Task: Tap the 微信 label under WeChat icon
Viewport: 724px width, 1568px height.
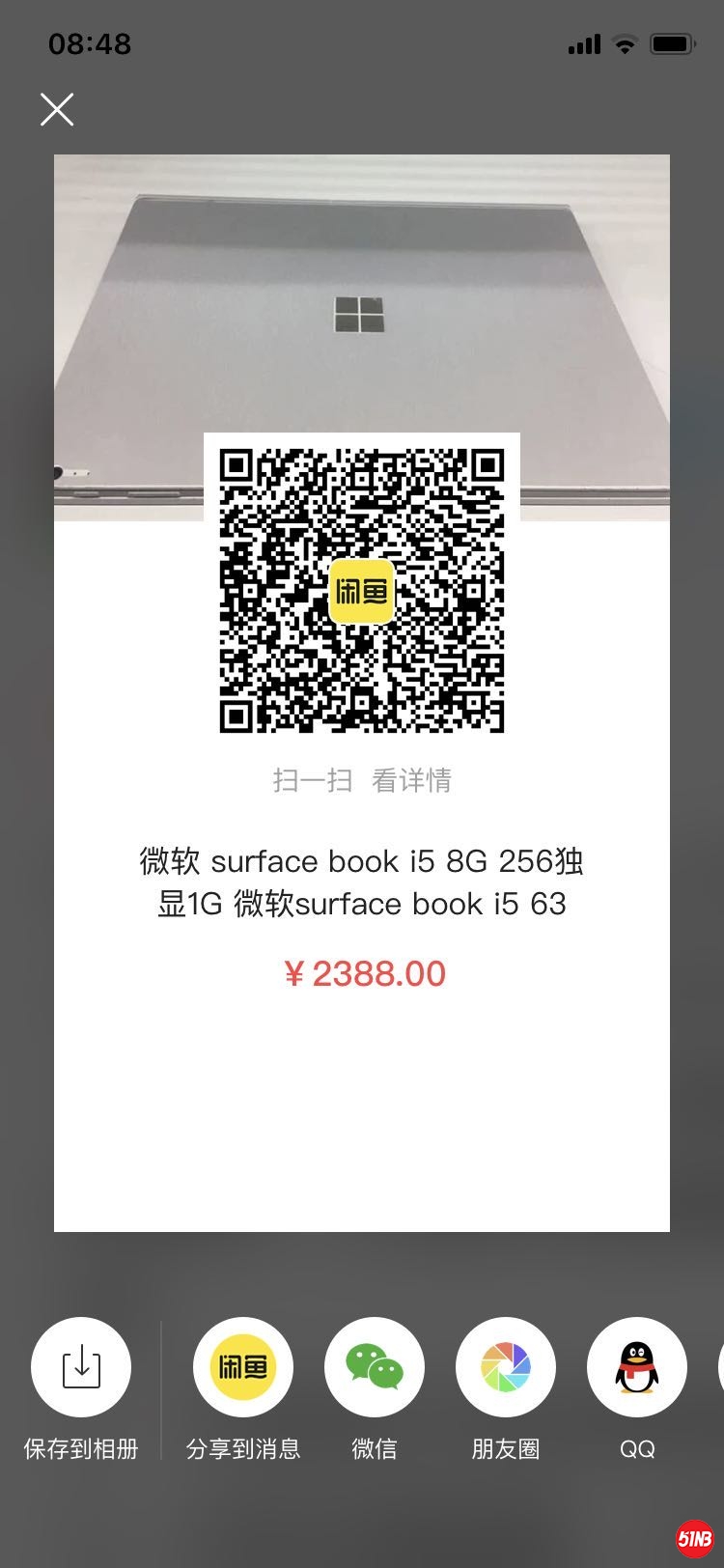Action: [x=374, y=1448]
